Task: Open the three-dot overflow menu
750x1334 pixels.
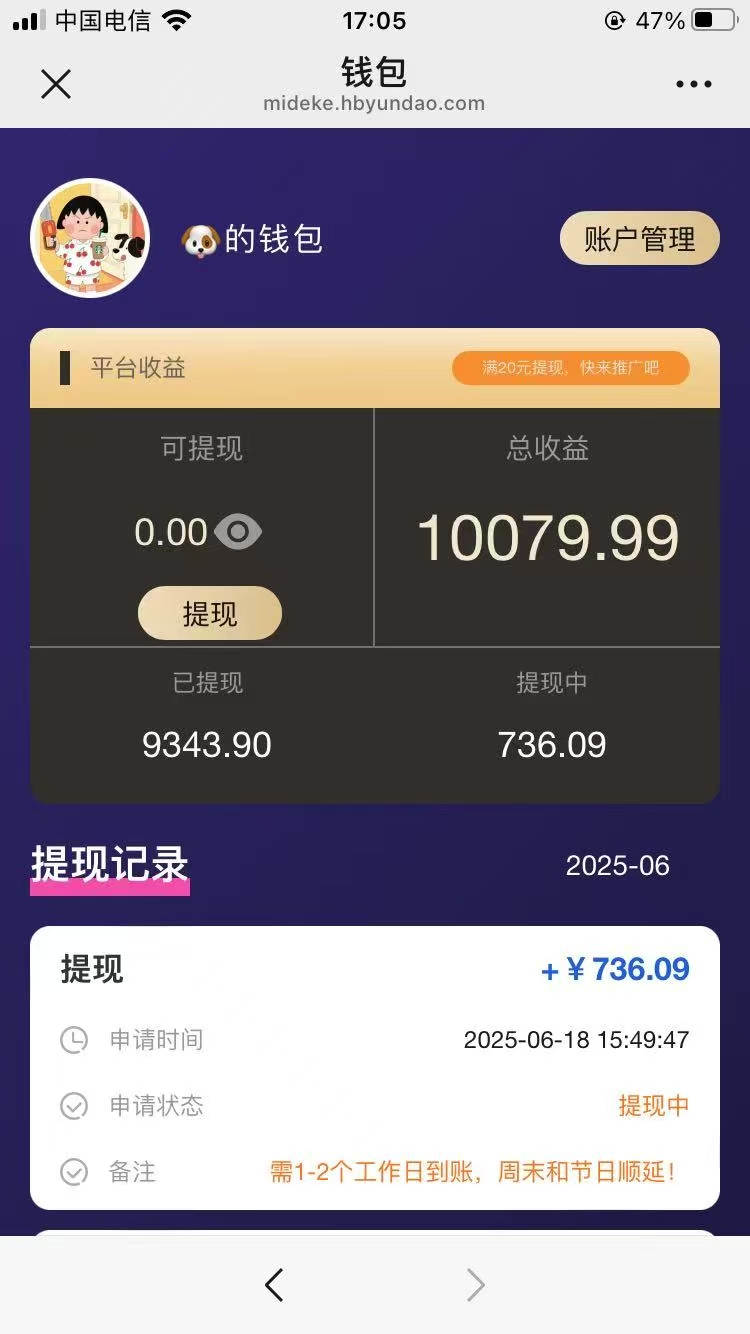Action: (693, 85)
